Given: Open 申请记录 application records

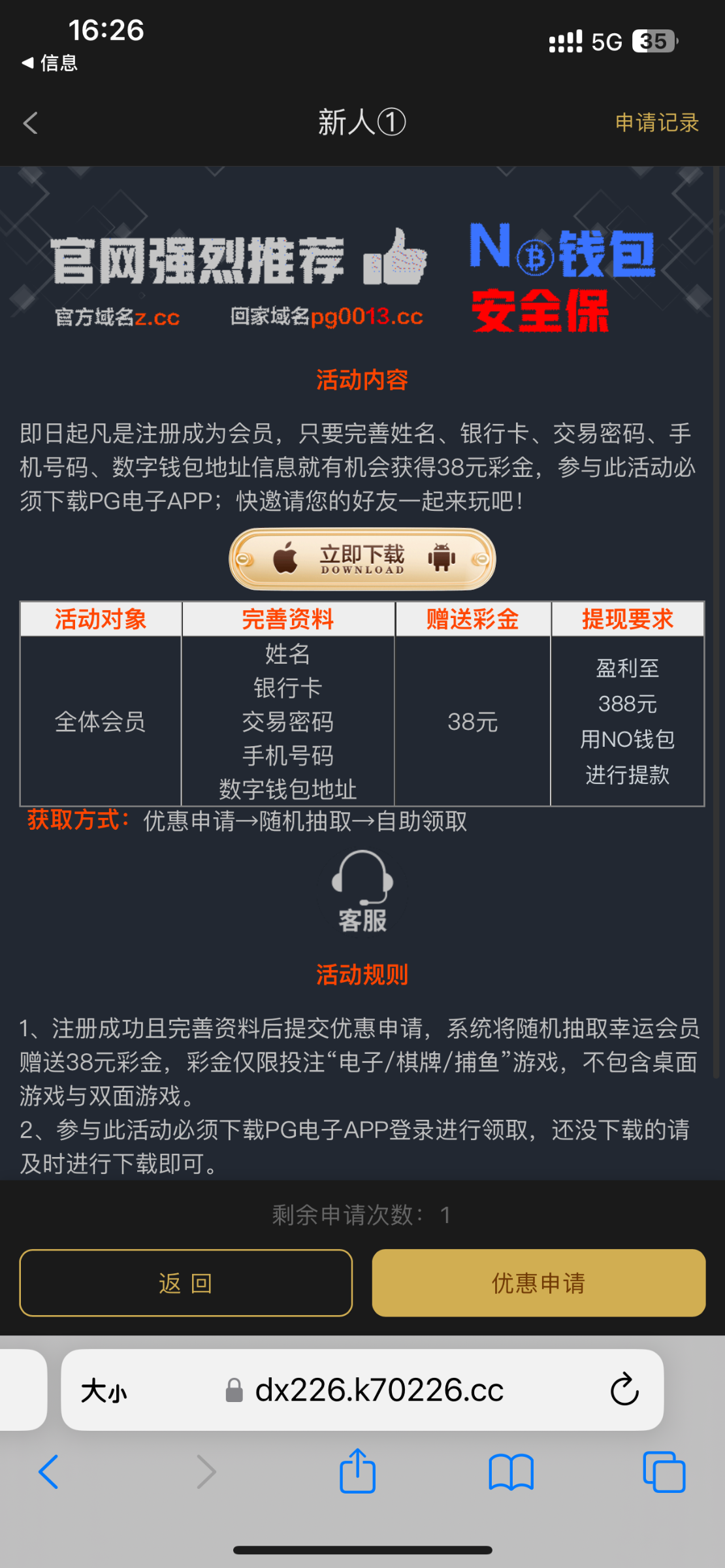Looking at the screenshot, I should pos(656,123).
